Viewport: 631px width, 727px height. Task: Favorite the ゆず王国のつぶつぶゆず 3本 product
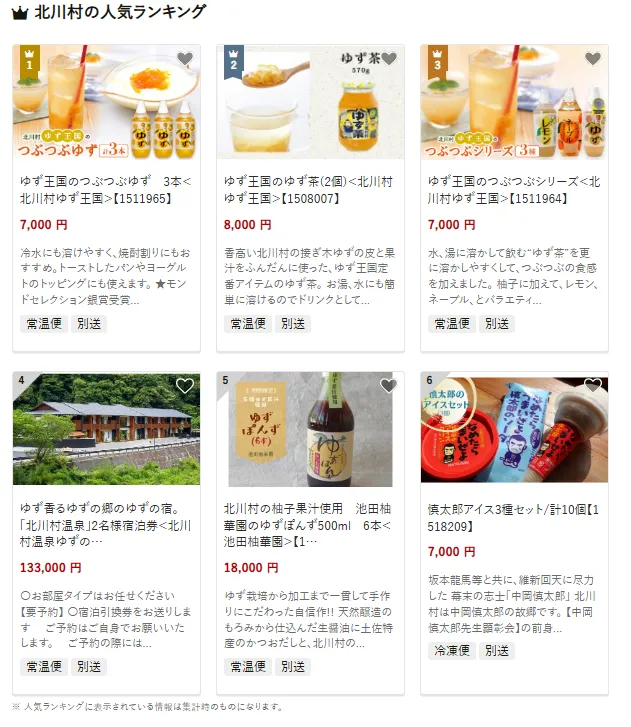click(184, 59)
